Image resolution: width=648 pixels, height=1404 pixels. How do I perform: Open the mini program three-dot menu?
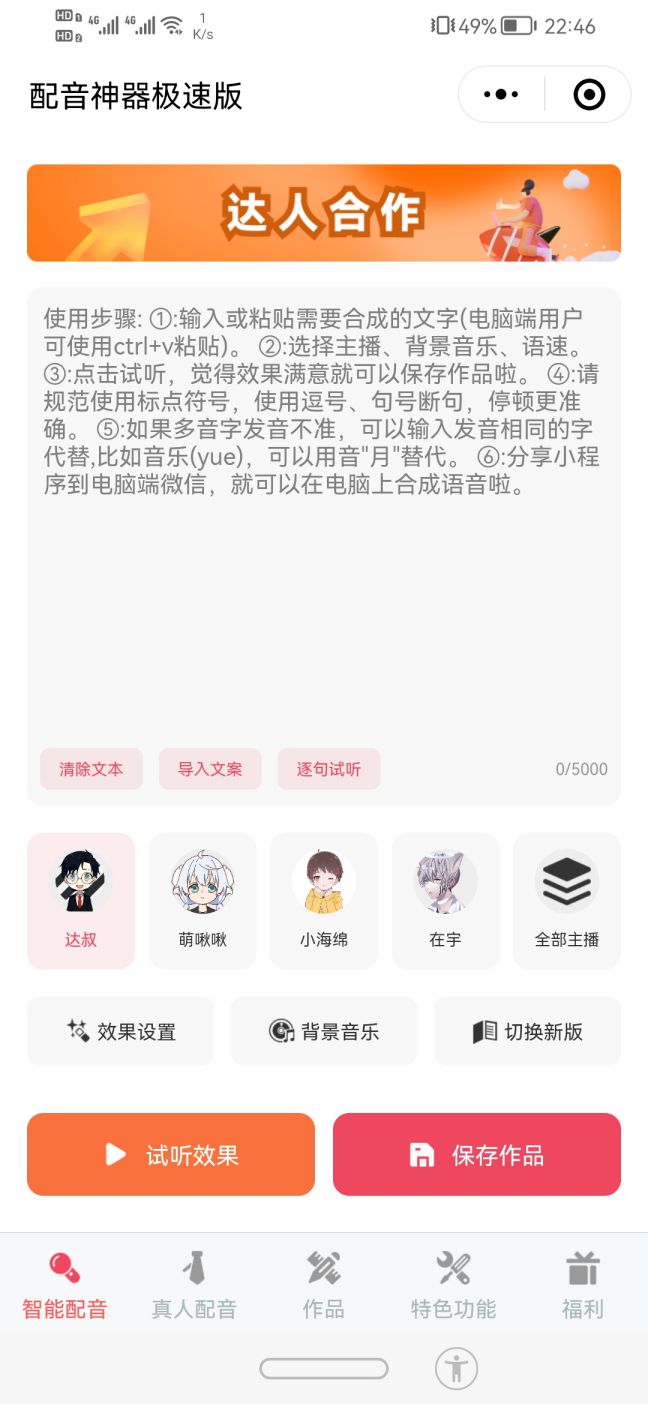pyautogui.click(x=501, y=95)
